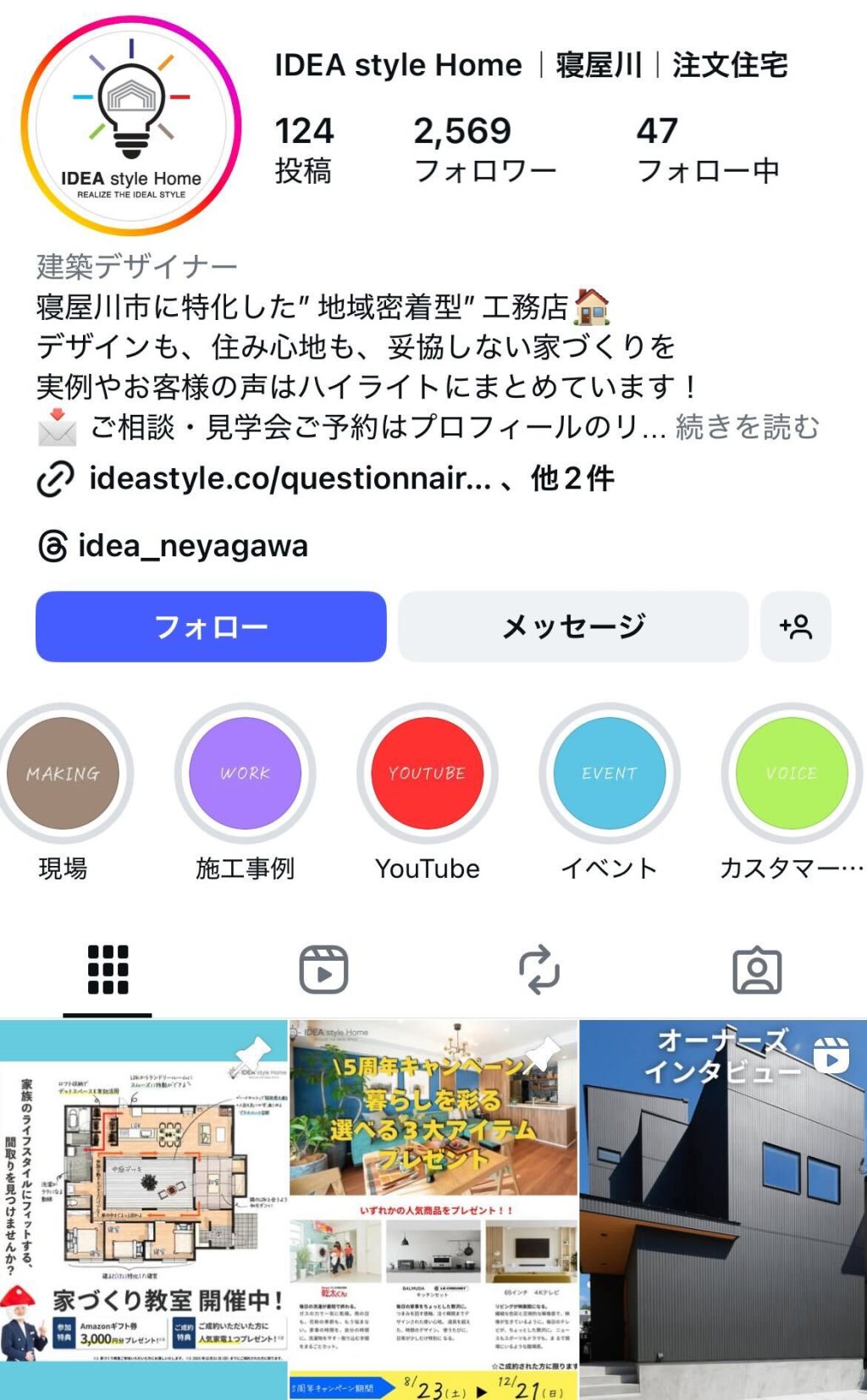The width and height of the screenshot is (867, 1400).
Task: View the 2,569 followers list
Action: pos(483,150)
